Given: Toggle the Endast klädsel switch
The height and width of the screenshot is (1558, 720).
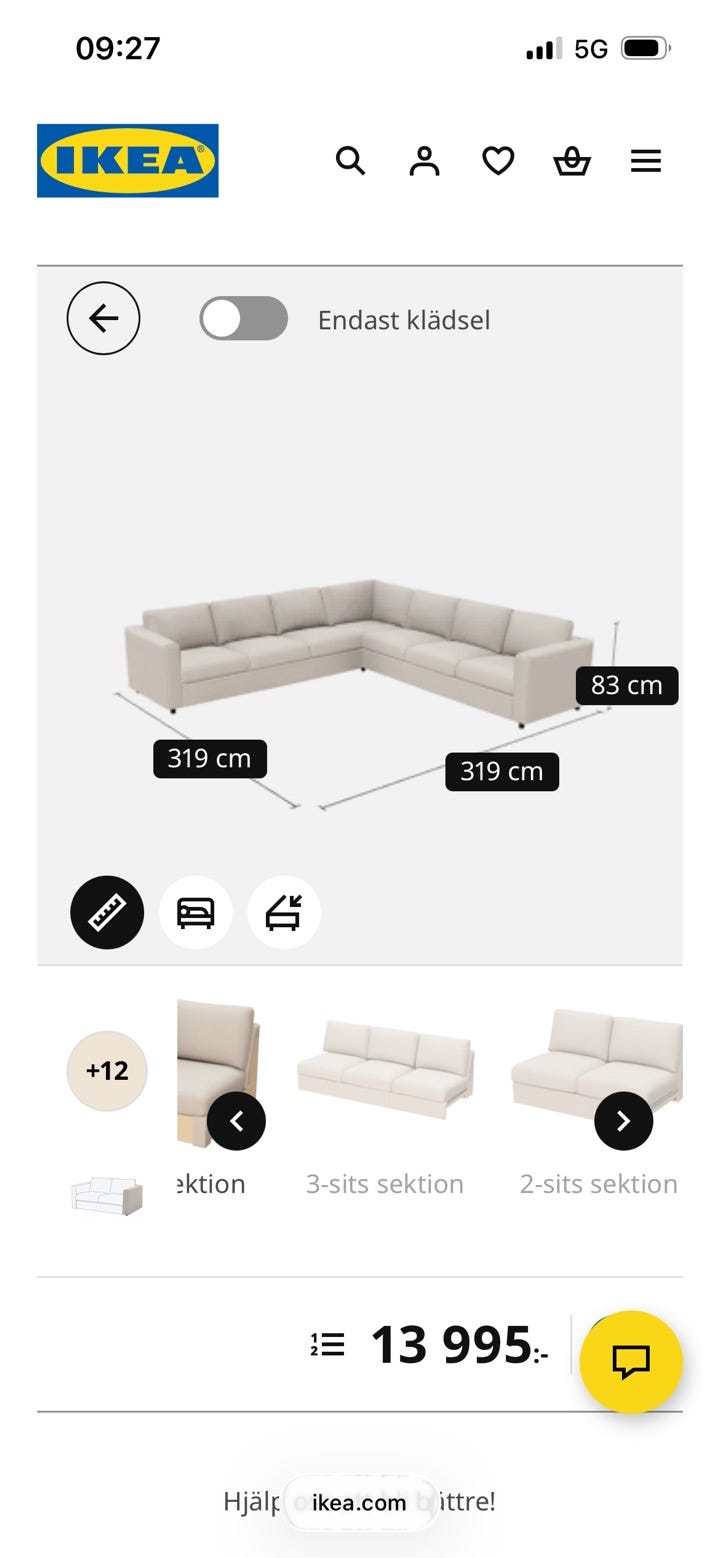Looking at the screenshot, I should 243,319.
